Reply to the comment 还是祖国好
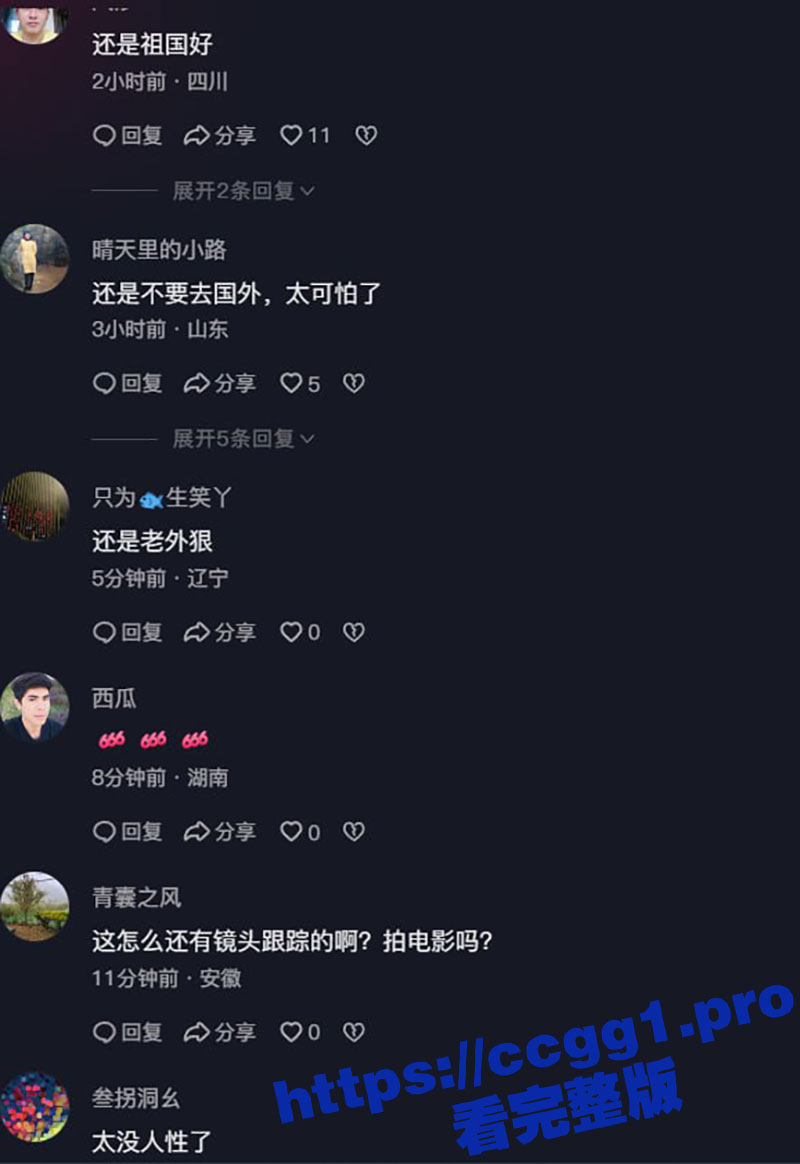Screen dimensions: 800x1164 127,135
